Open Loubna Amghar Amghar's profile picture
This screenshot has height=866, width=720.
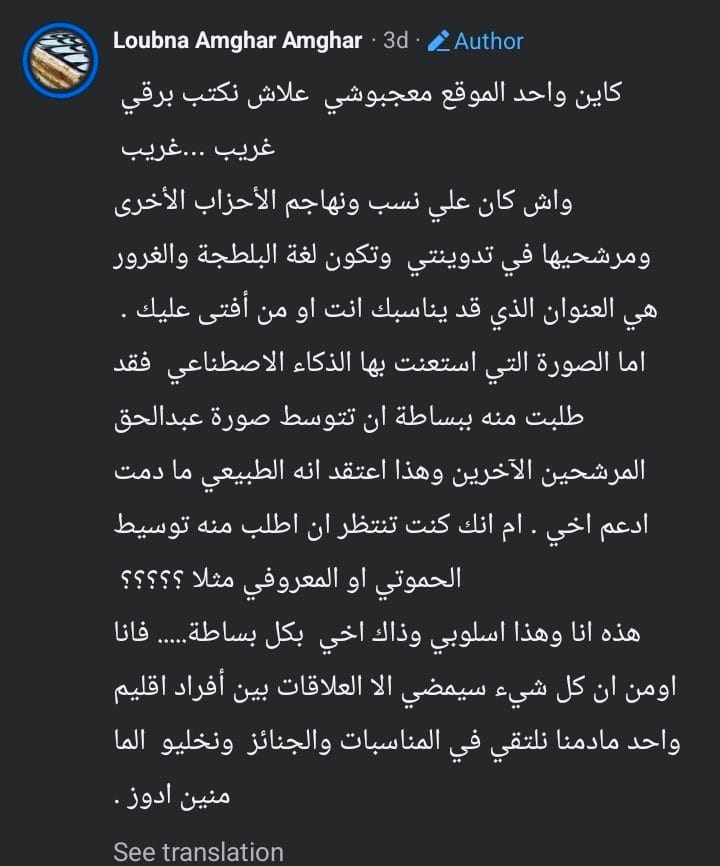click(61, 60)
